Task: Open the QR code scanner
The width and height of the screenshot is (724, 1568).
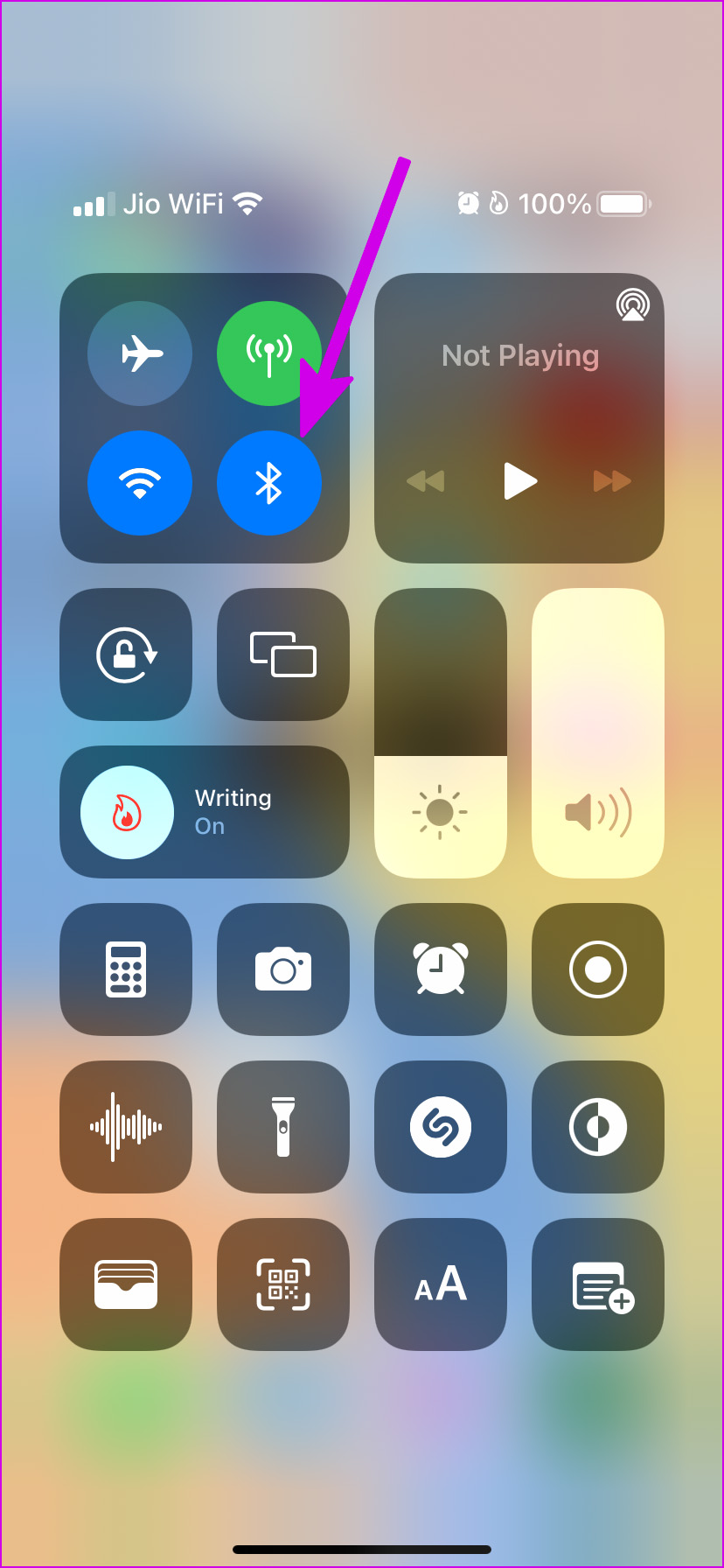Action: 283,1284
